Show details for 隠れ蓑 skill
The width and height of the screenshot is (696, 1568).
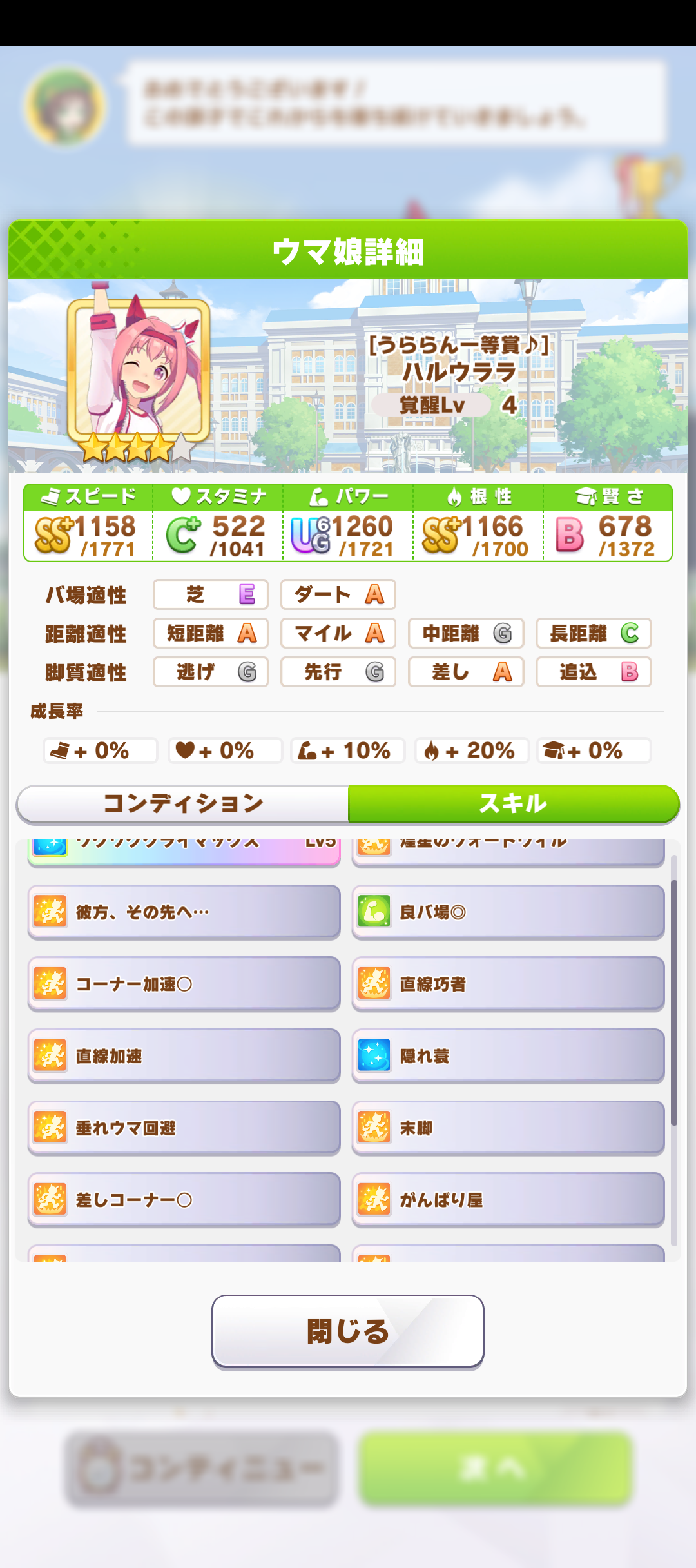click(508, 1056)
